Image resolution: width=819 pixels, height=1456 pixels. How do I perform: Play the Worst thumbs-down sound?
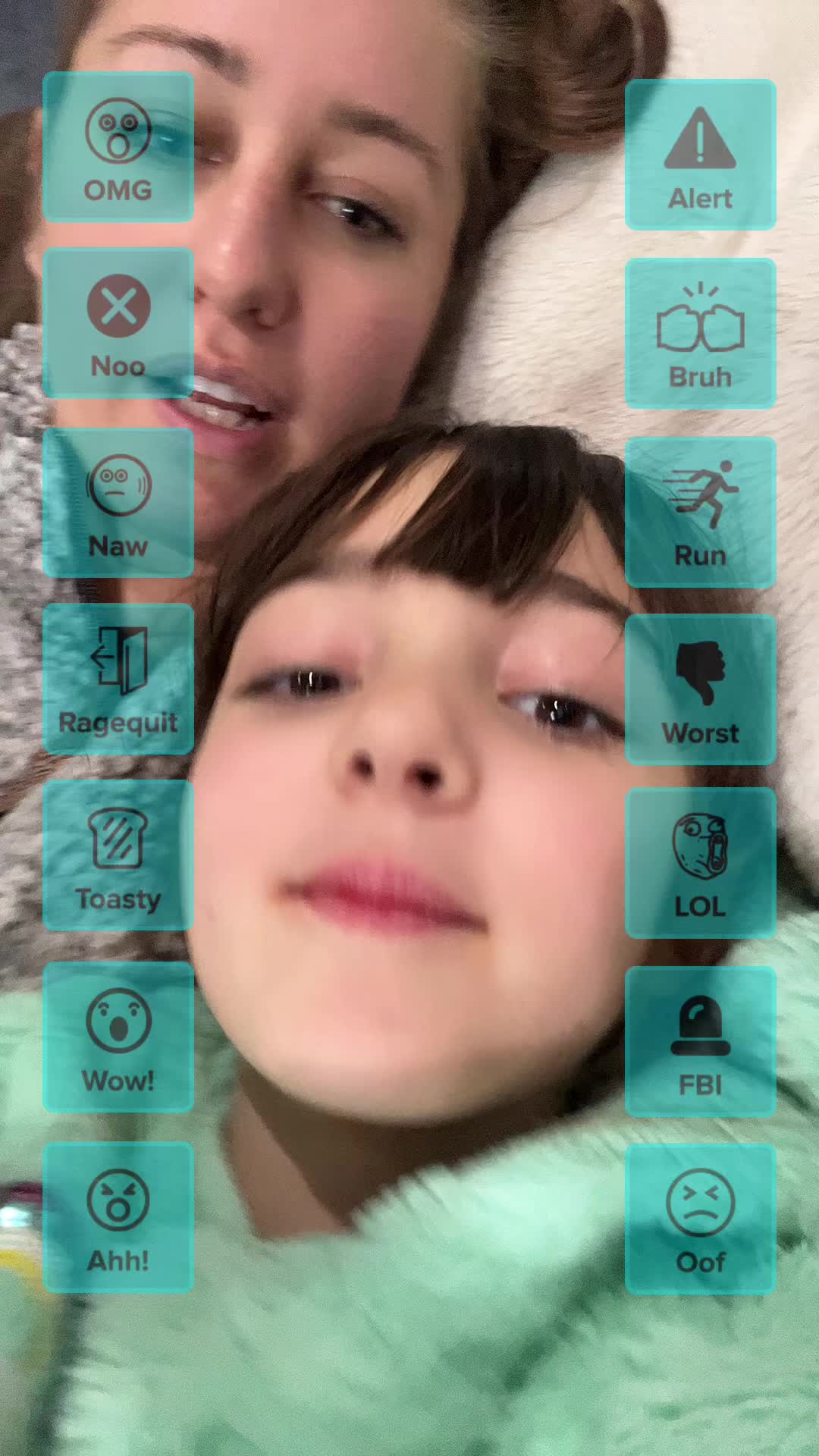pyautogui.click(x=700, y=689)
